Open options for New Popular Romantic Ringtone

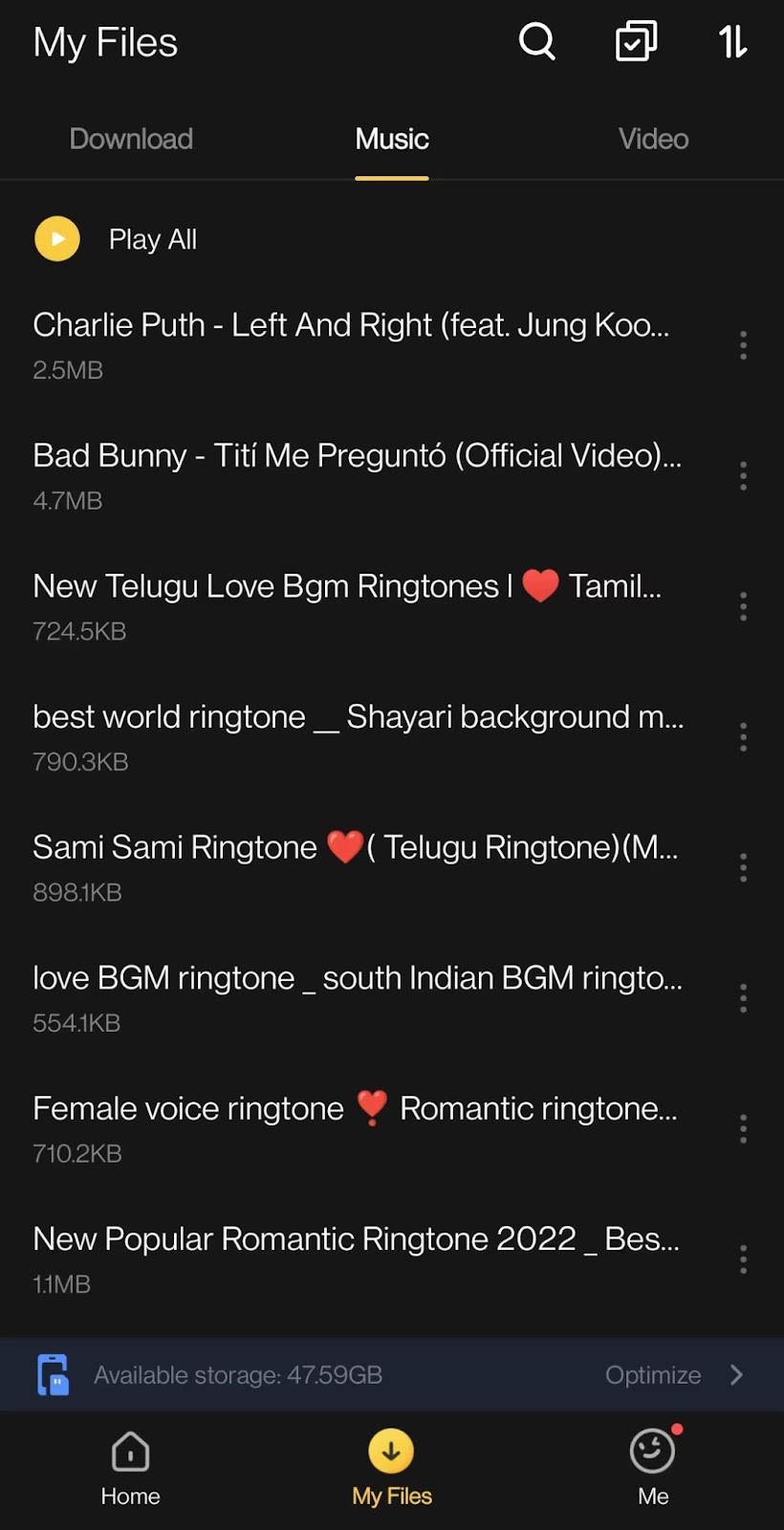click(743, 1259)
